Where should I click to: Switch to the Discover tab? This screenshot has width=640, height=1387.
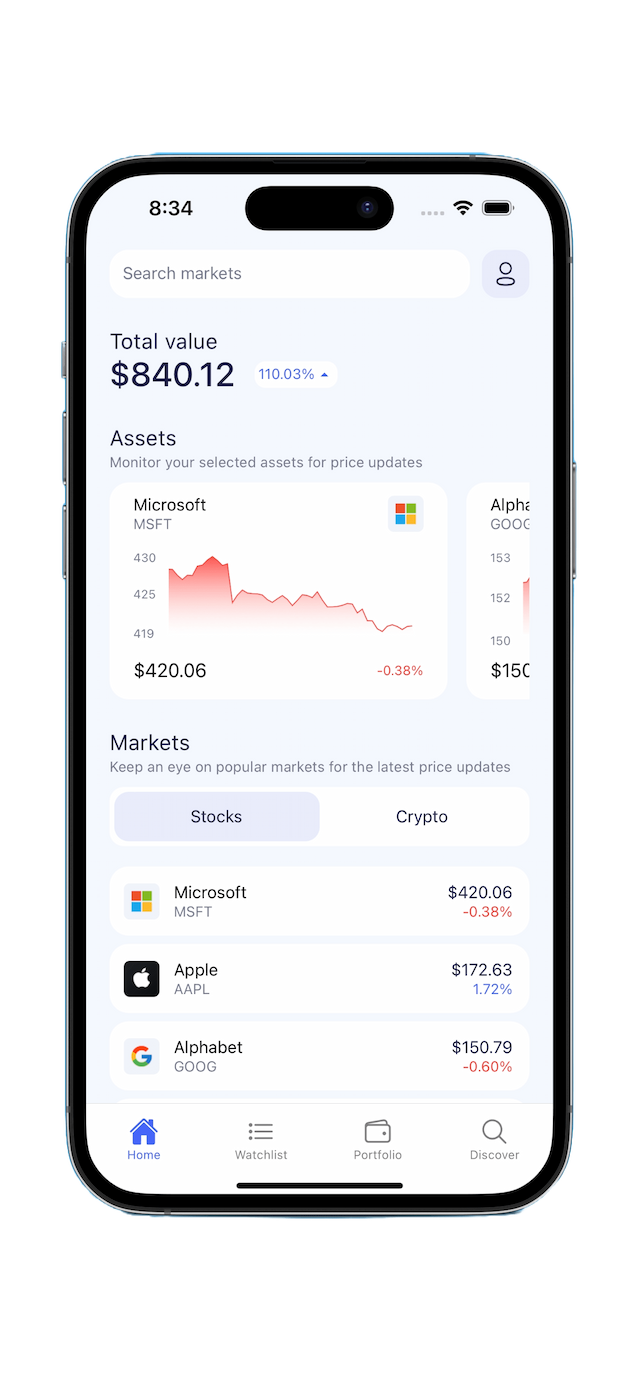coord(494,1140)
